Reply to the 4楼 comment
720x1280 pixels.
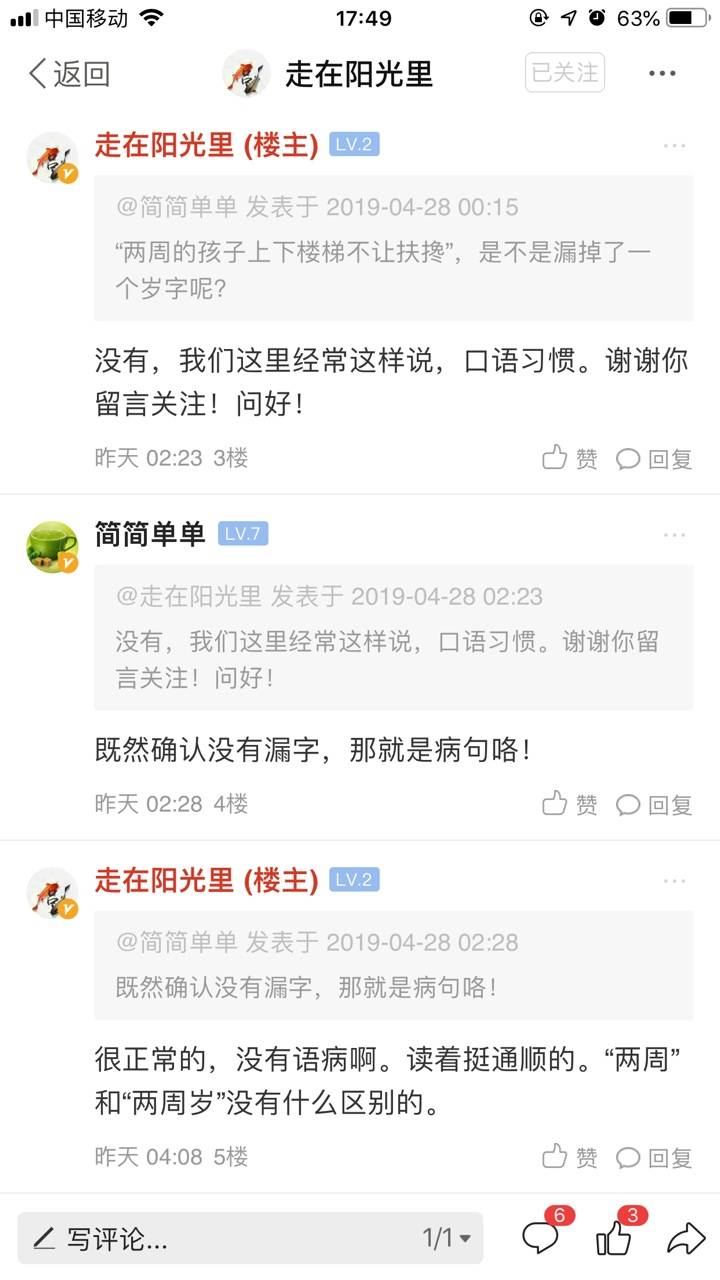(654, 804)
